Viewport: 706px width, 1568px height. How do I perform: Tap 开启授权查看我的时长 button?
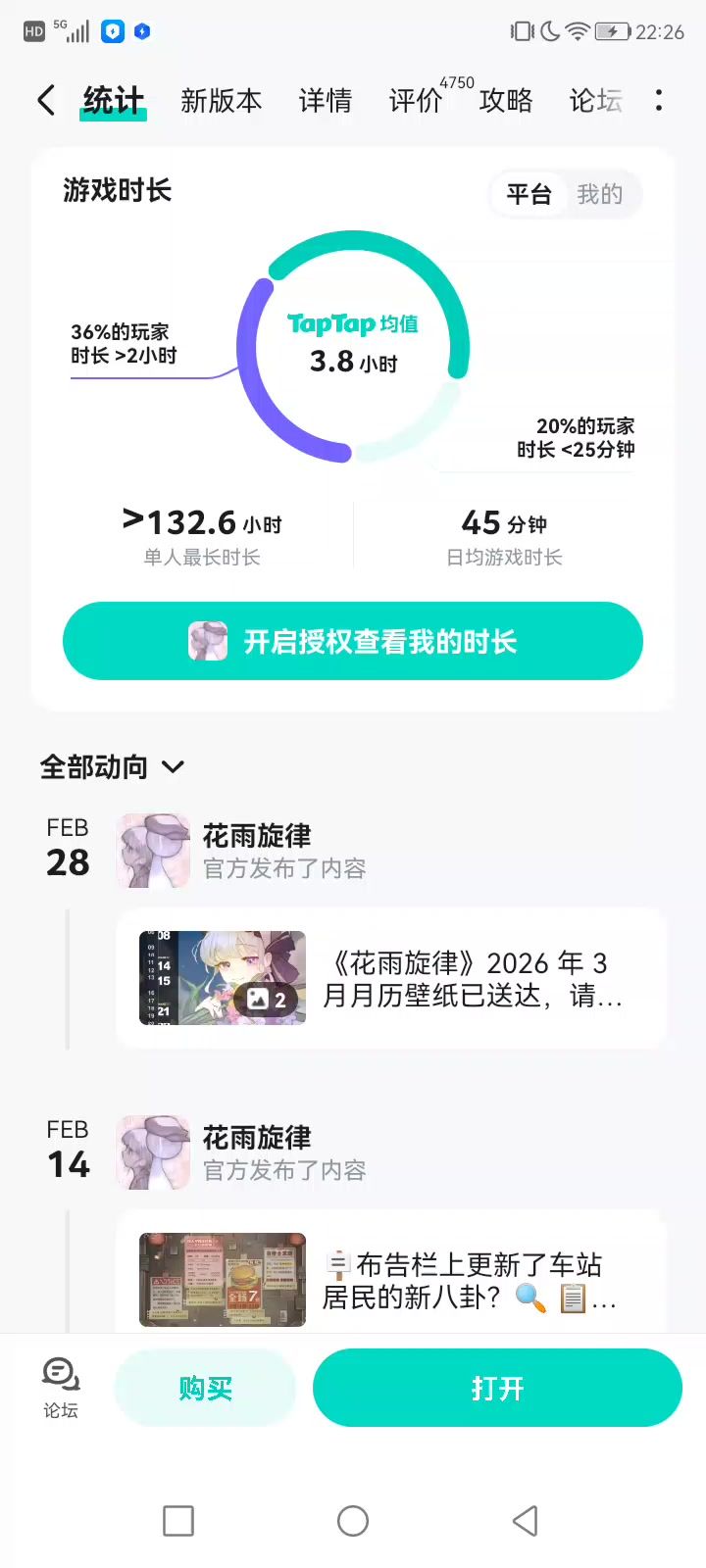(x=353, y=641)
